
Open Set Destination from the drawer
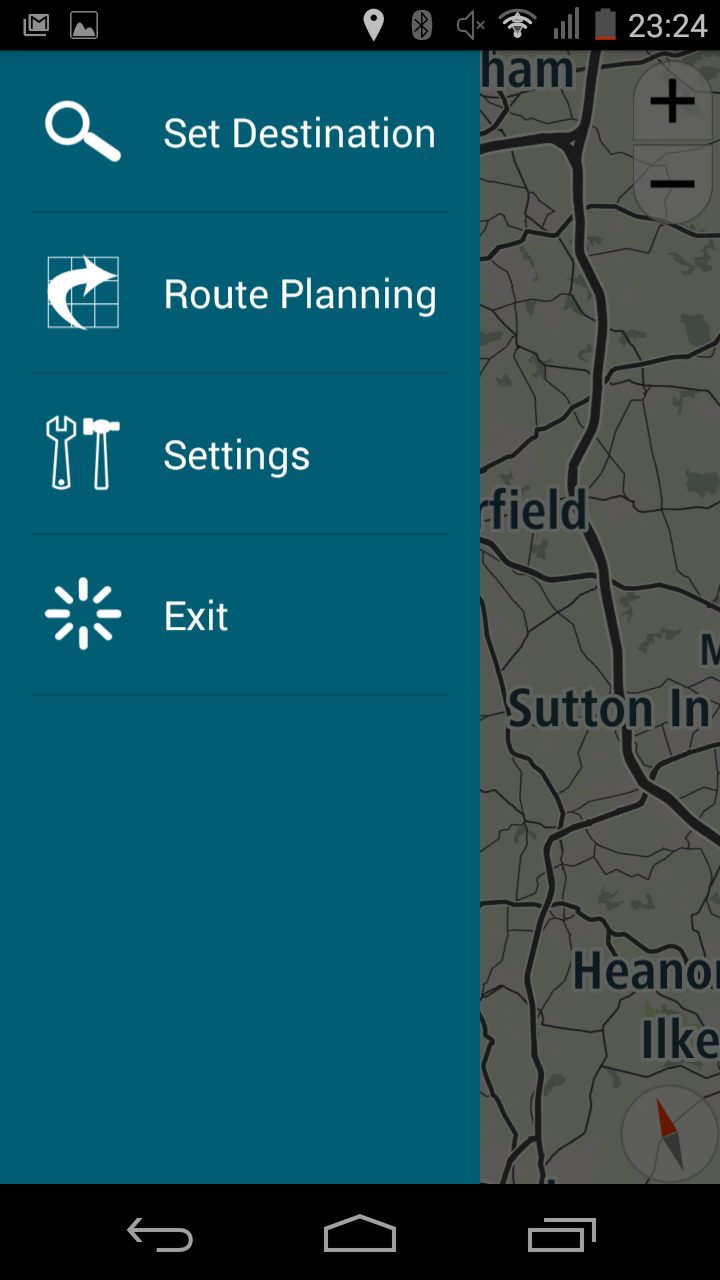click(x=240, y=132)
